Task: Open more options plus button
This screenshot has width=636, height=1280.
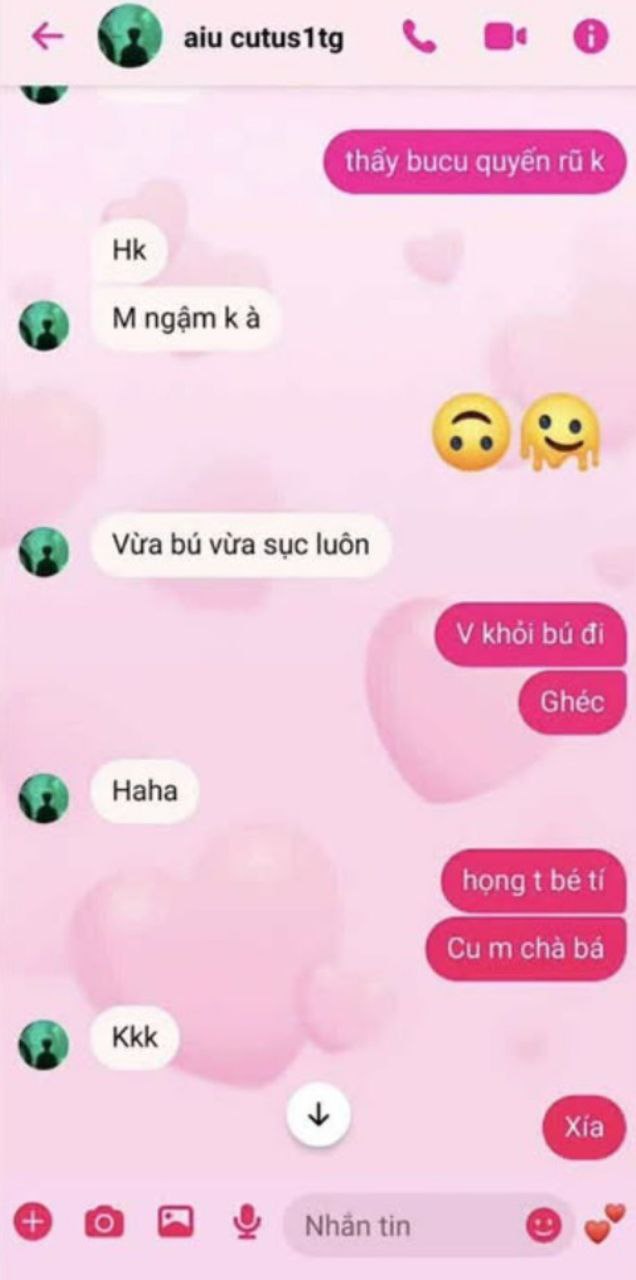Action: [x=33, y=1222]
